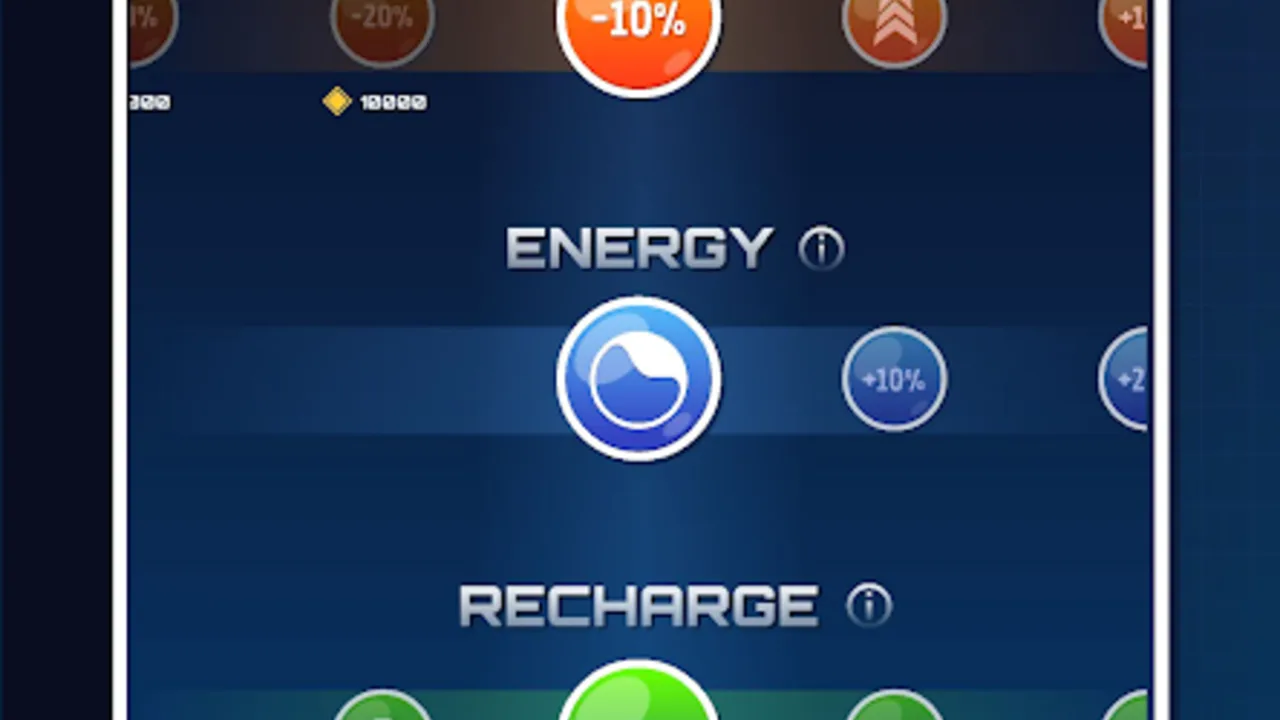
Task: Select the large blue Energy orb
Action: click(x=638, y=379)
